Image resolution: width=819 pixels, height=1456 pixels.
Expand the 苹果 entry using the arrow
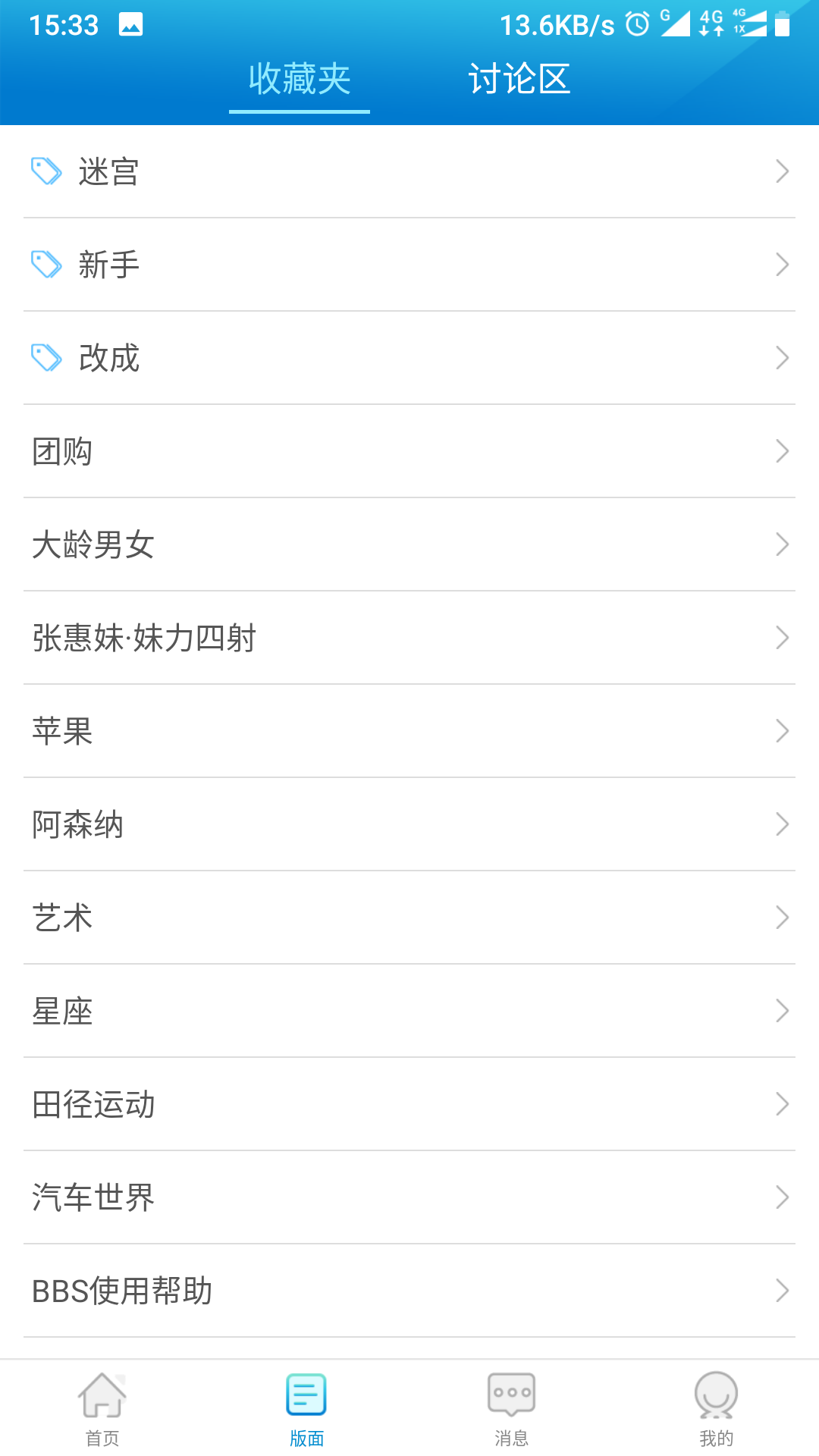click(783, 730)
